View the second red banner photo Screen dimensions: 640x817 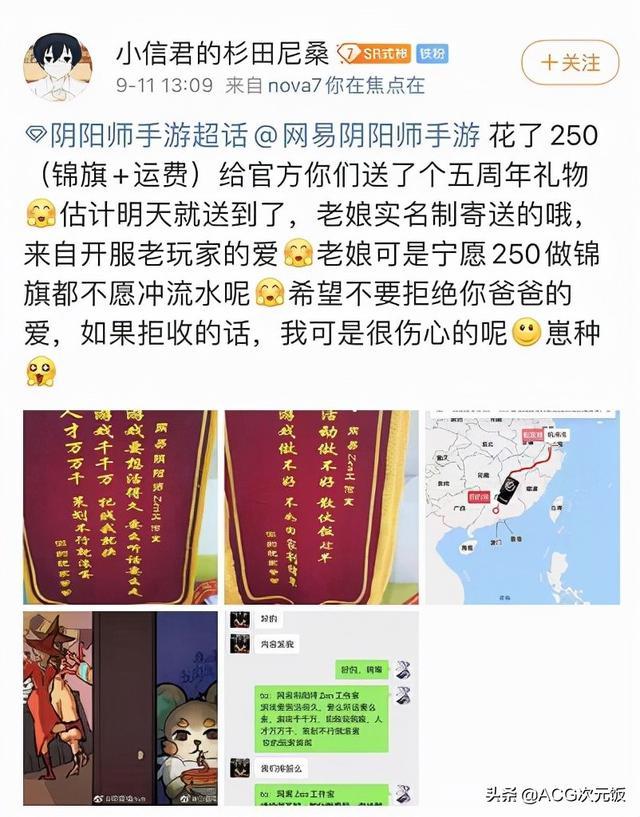tap(320, 505)
